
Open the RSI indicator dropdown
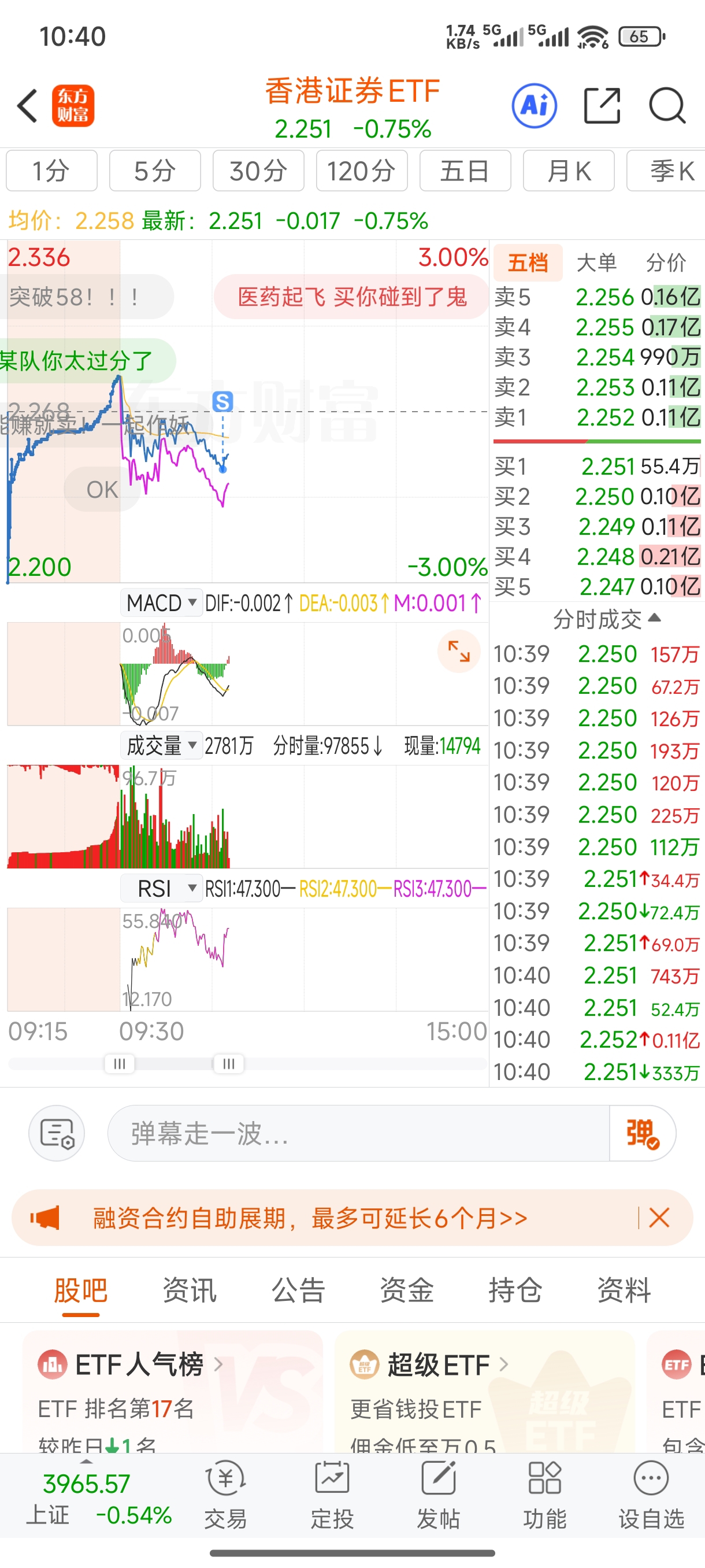pyautogui.click(x=161, y=889)
